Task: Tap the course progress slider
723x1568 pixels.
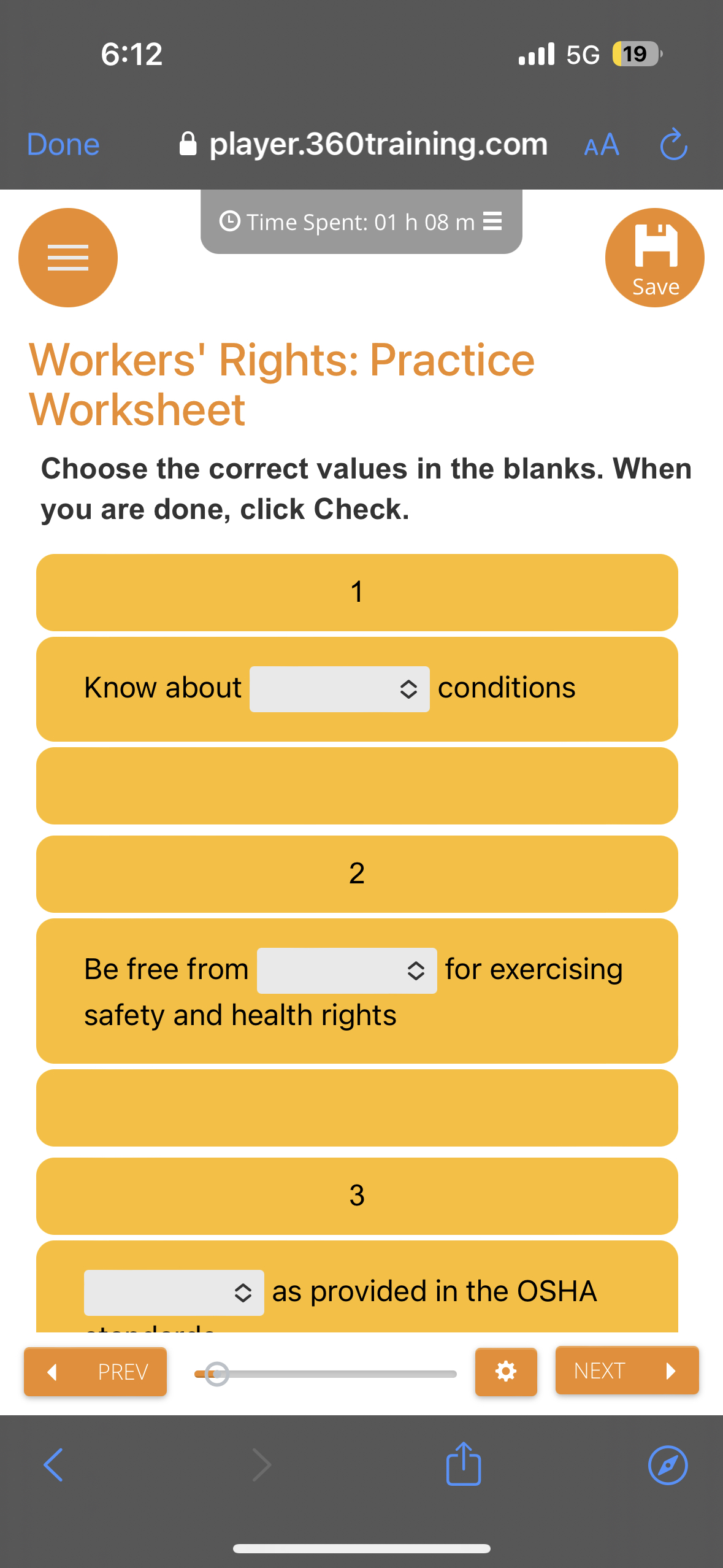Action: coord(325,1374)
